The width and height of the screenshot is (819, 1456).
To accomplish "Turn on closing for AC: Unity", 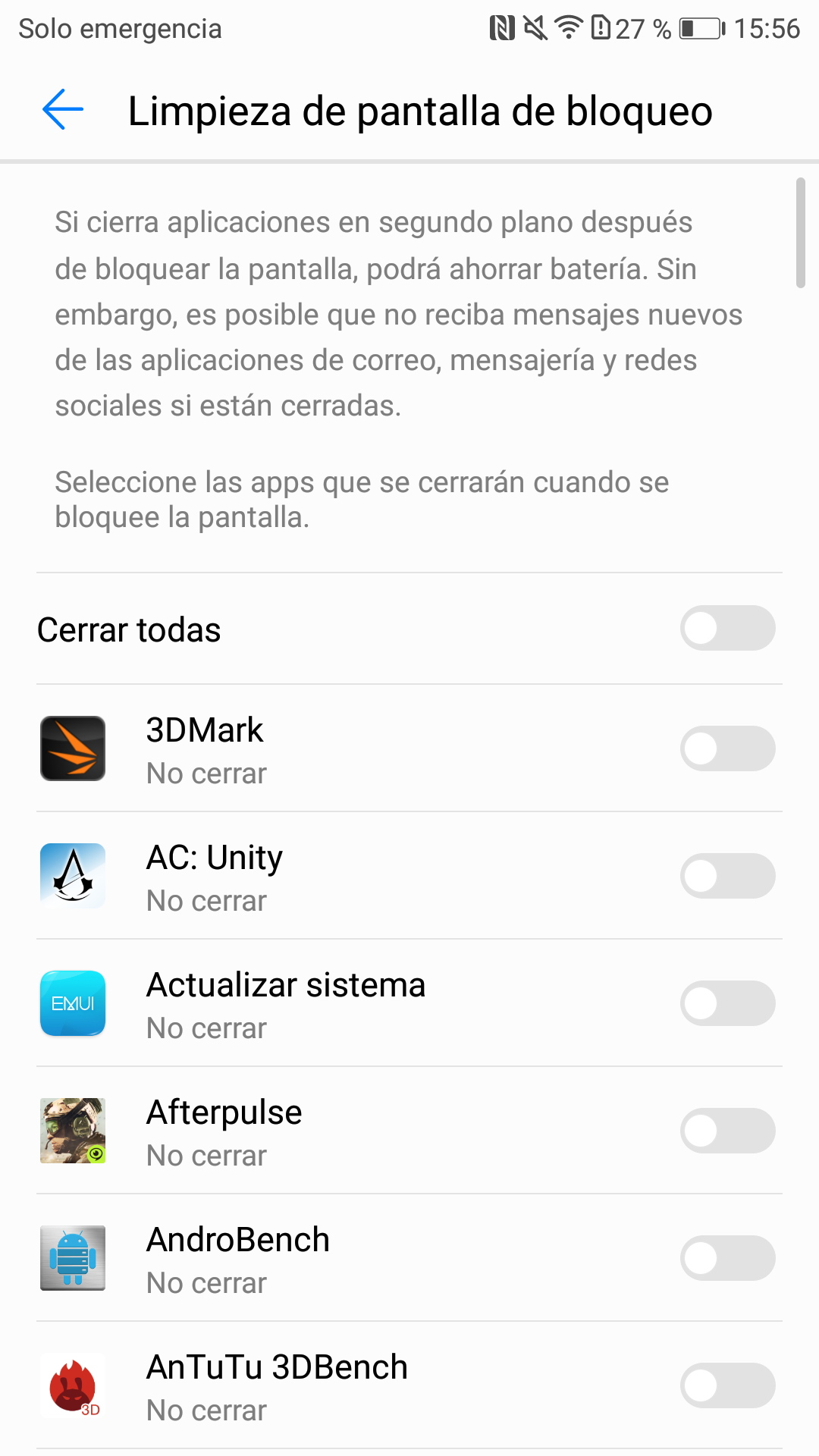I will pyautogui.click(x=726, y=876).
